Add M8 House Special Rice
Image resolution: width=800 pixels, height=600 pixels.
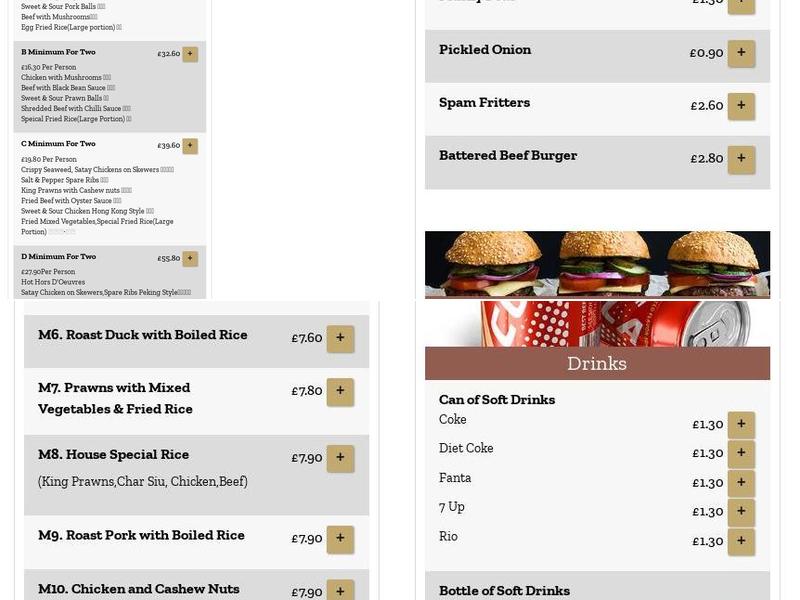point(340,458)
